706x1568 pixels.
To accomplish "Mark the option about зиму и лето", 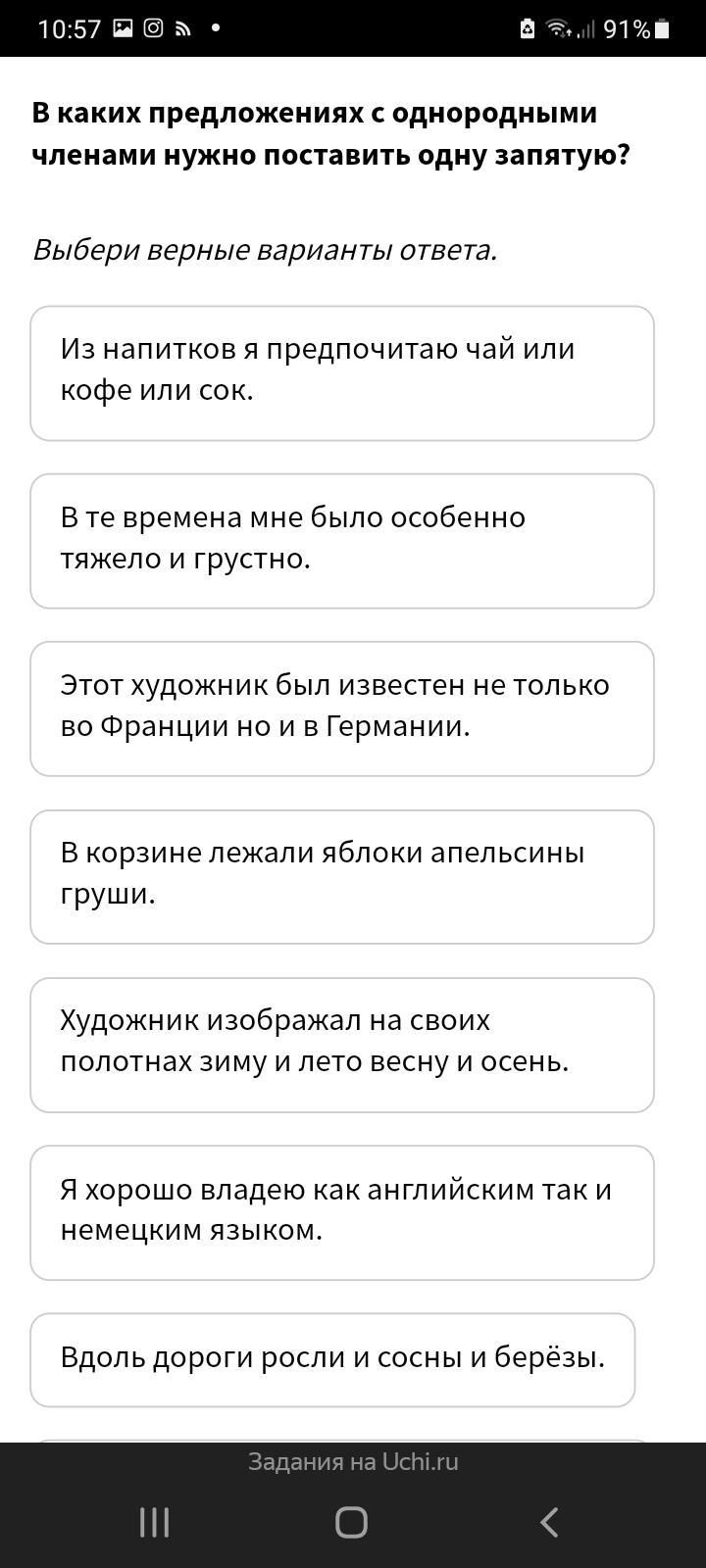I will coord(342,1045).
